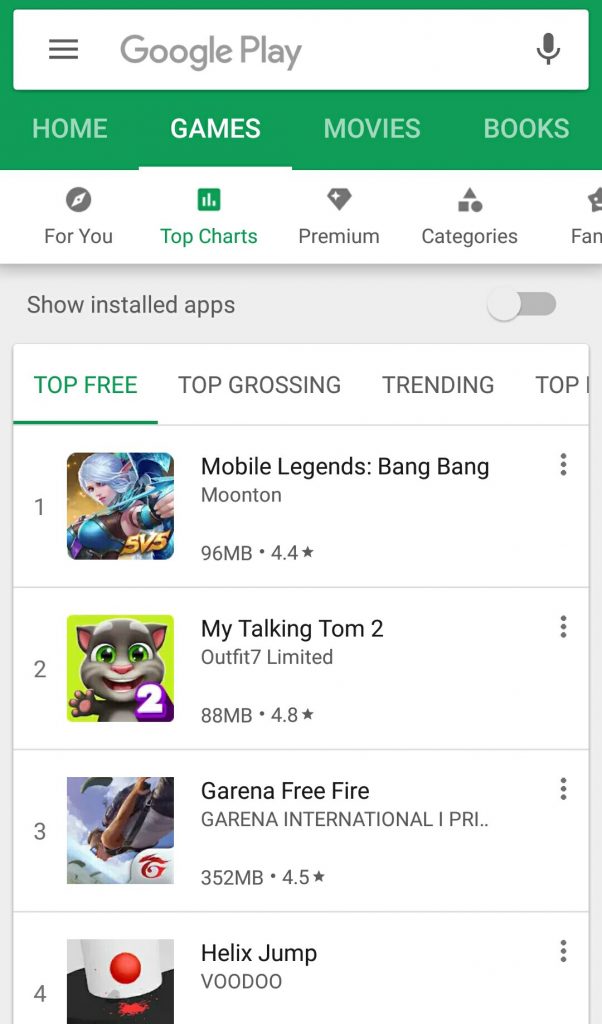
Task: Tap the Google Play search field
Action: pyautogui.click(x=300, y=51)
